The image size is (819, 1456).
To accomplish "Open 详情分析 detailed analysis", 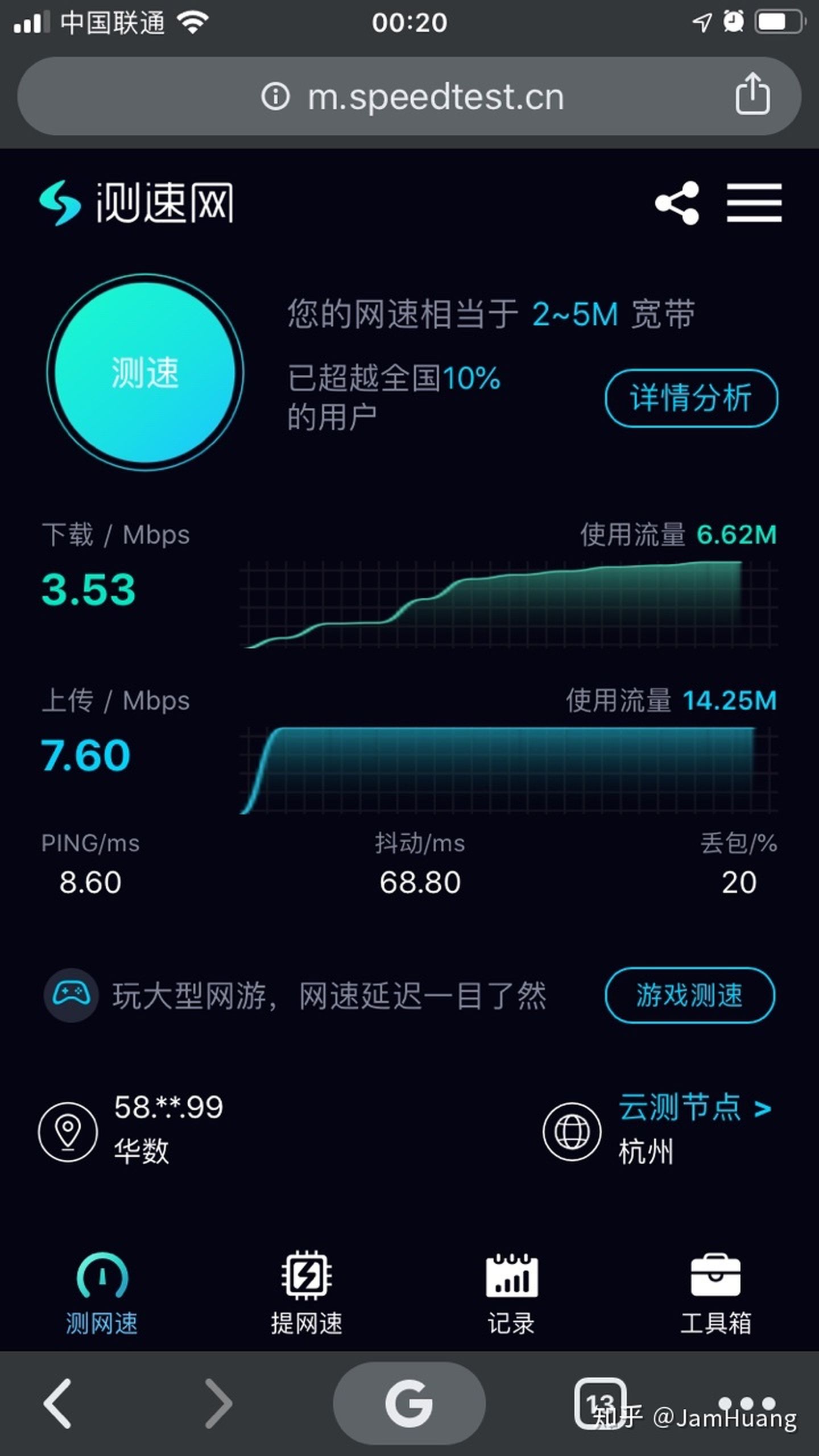I will click(x=691, y=398).
